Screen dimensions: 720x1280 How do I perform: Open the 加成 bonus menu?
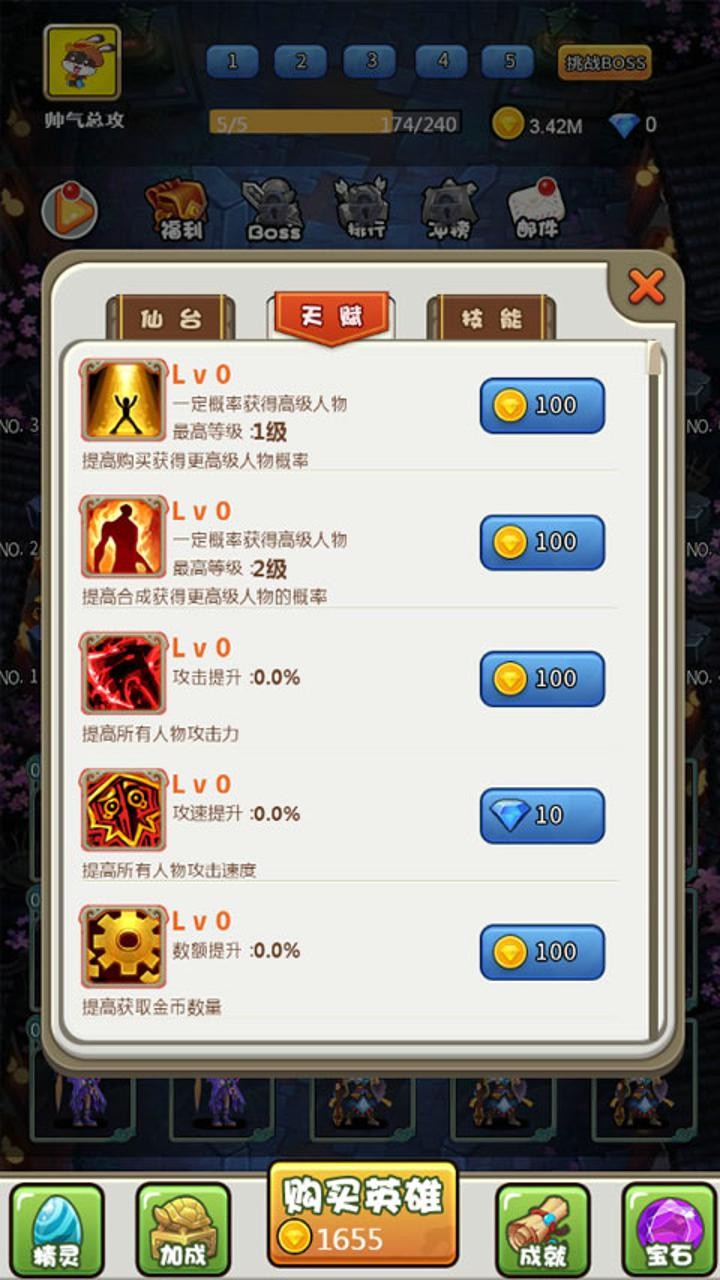[x=183, y=1229]
